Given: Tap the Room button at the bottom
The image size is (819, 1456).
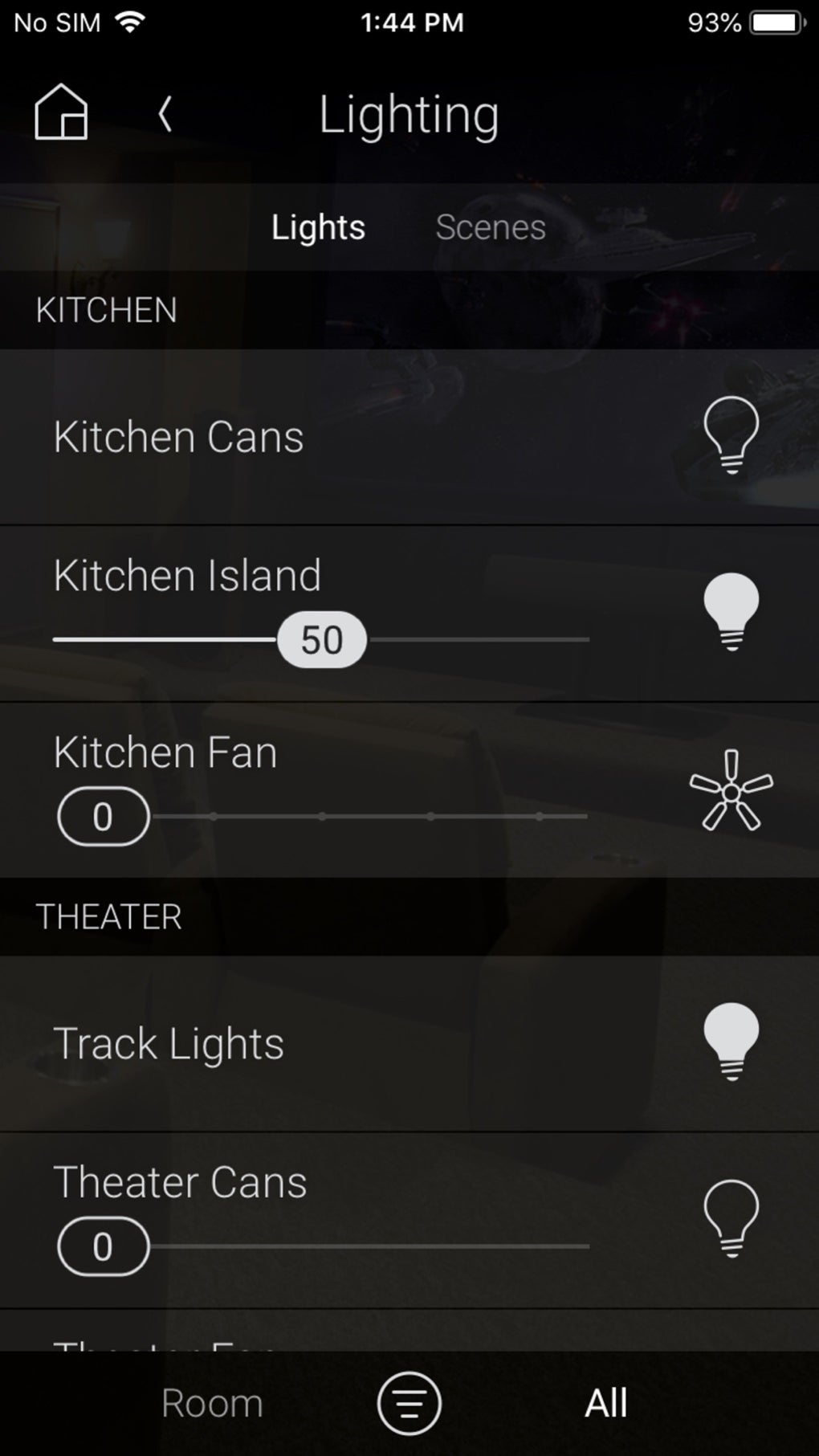Looking at the screenshot, I should point(211,1402).
